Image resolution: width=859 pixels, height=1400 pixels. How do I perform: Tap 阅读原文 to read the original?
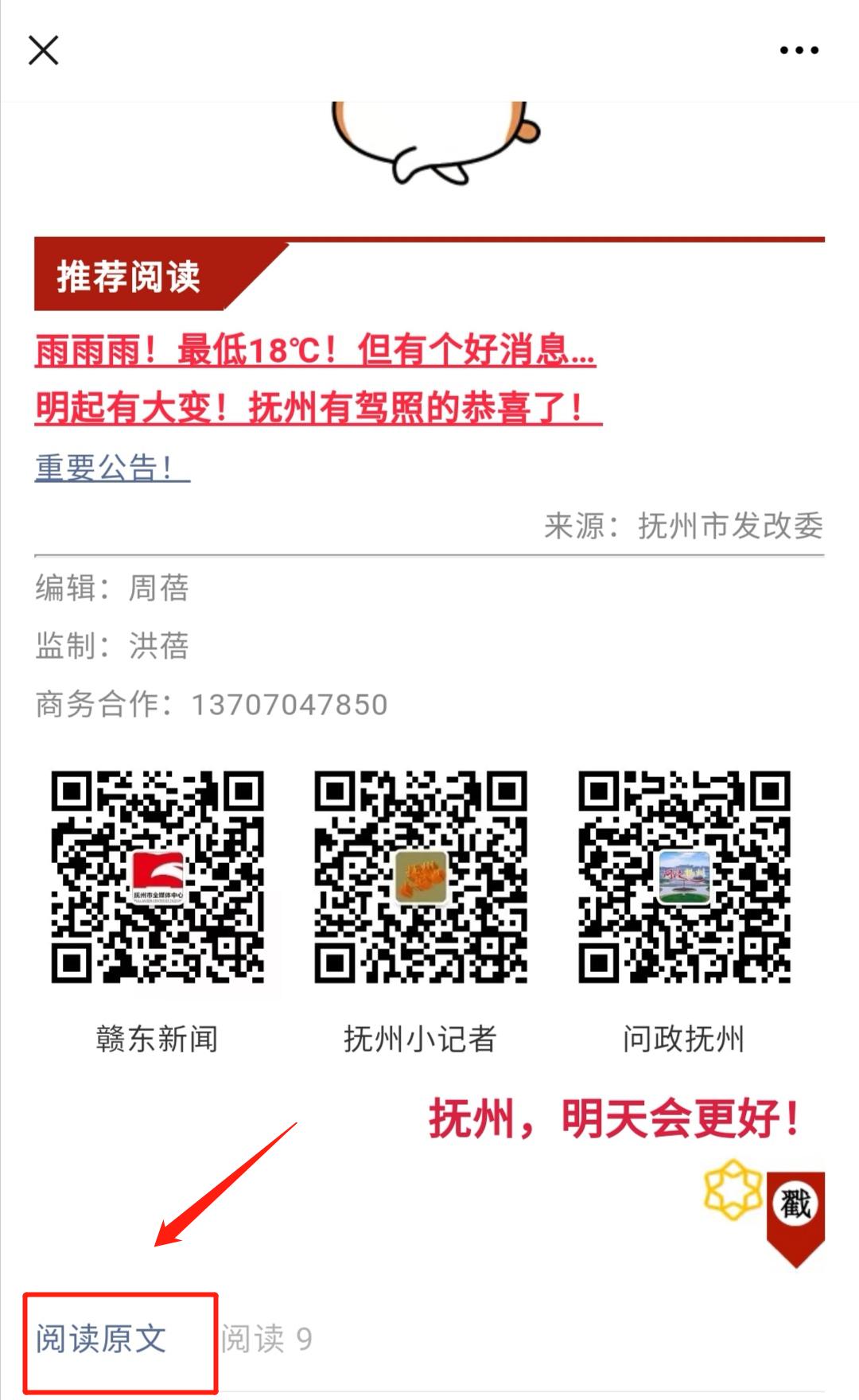coord(102,1339)
